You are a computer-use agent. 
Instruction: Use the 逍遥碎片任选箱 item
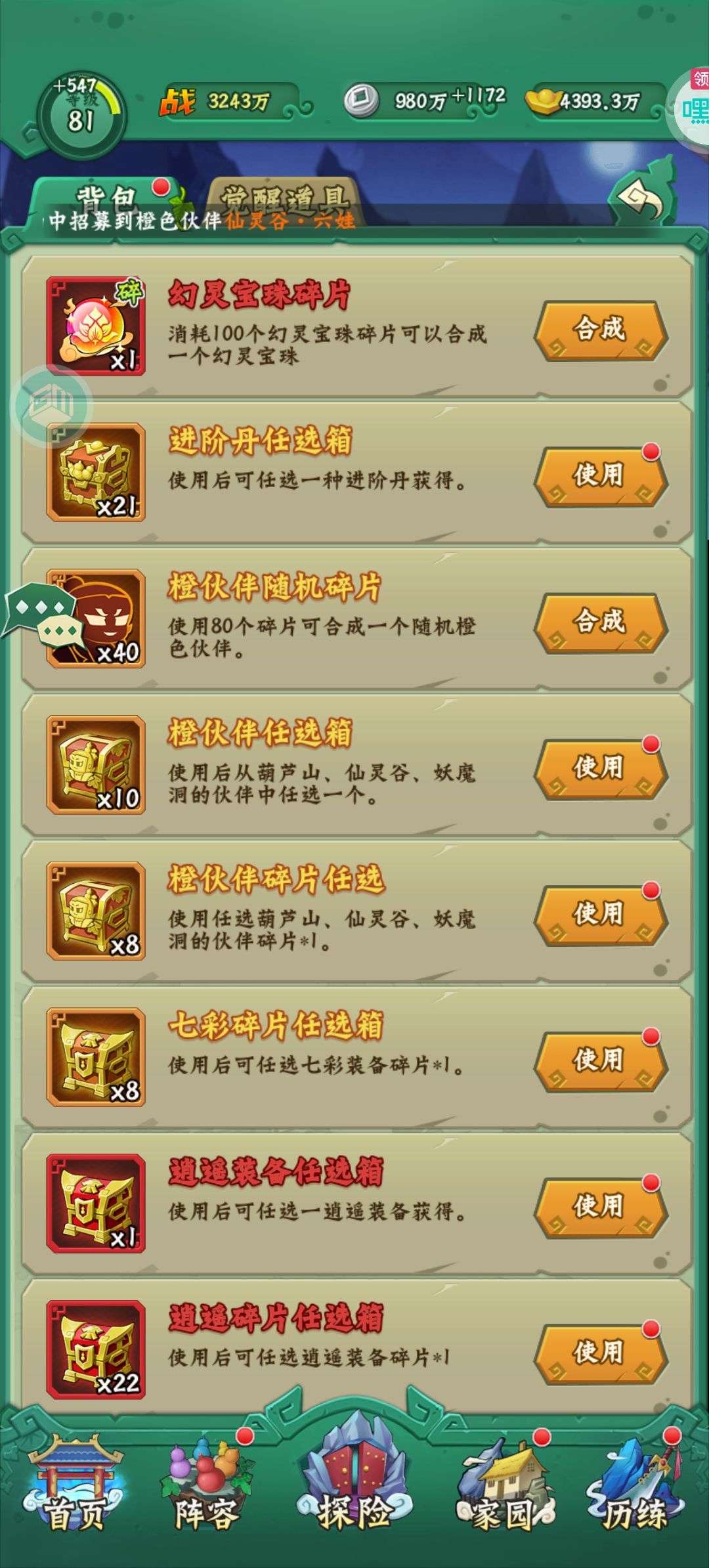tap(601, 1353)
